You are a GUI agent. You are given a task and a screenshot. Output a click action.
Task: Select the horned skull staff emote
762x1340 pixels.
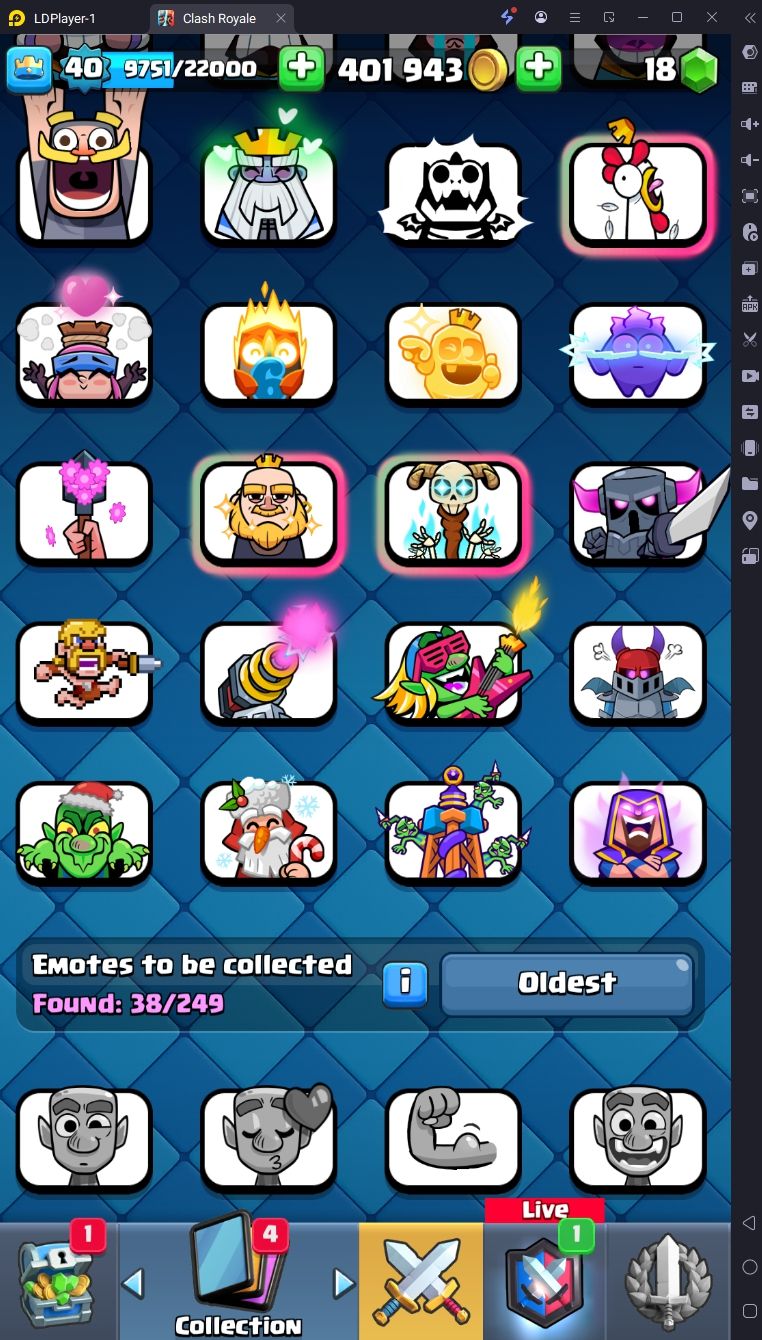click(453, 514)
